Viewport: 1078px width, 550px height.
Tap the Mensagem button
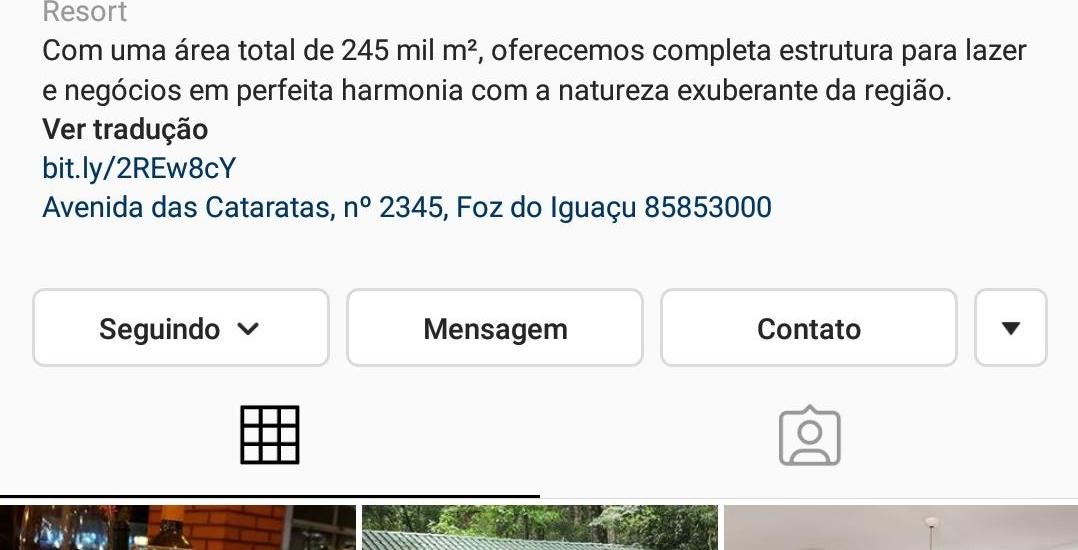click(x=495, y=328)
